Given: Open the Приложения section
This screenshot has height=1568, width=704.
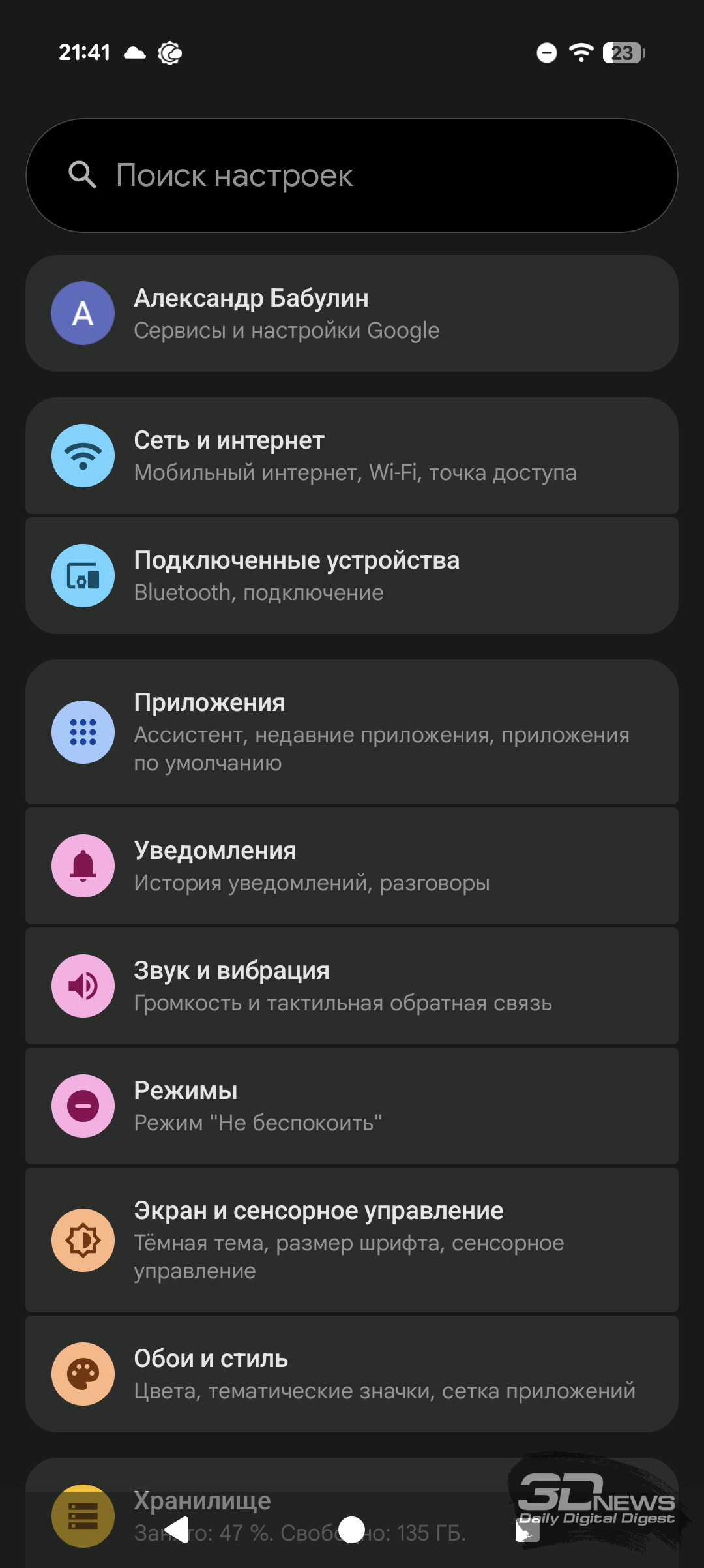Looking at the screenshot, I should point(352,732).
